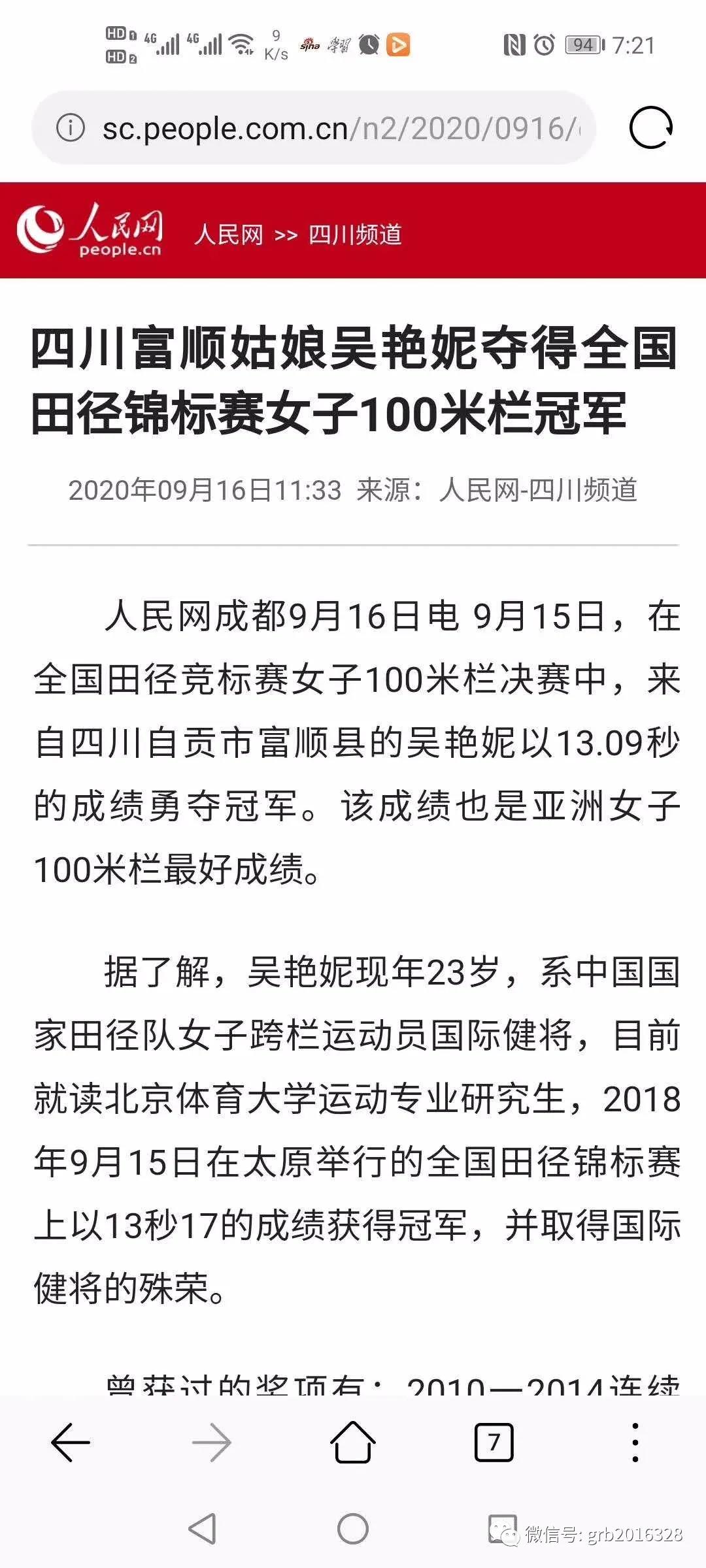Tap the system home button
The image size is (706, 1568).
click(x=352, y=1529)
